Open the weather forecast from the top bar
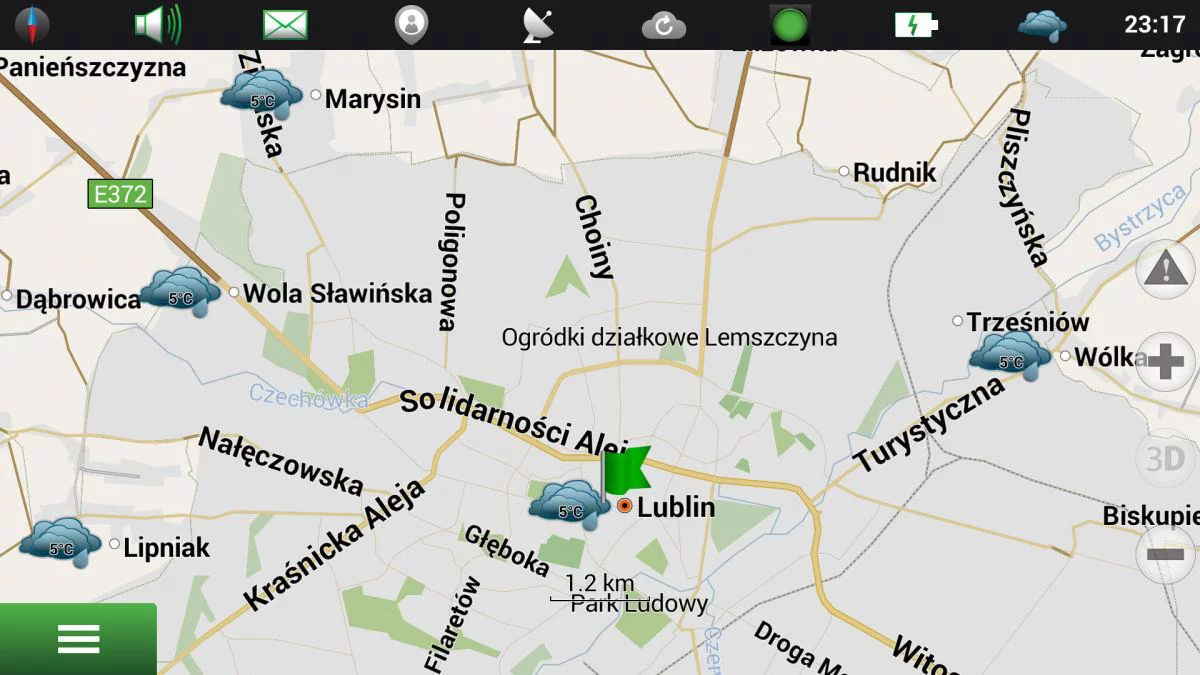This screenshot has height=675, width=1200. point(1042,24)
